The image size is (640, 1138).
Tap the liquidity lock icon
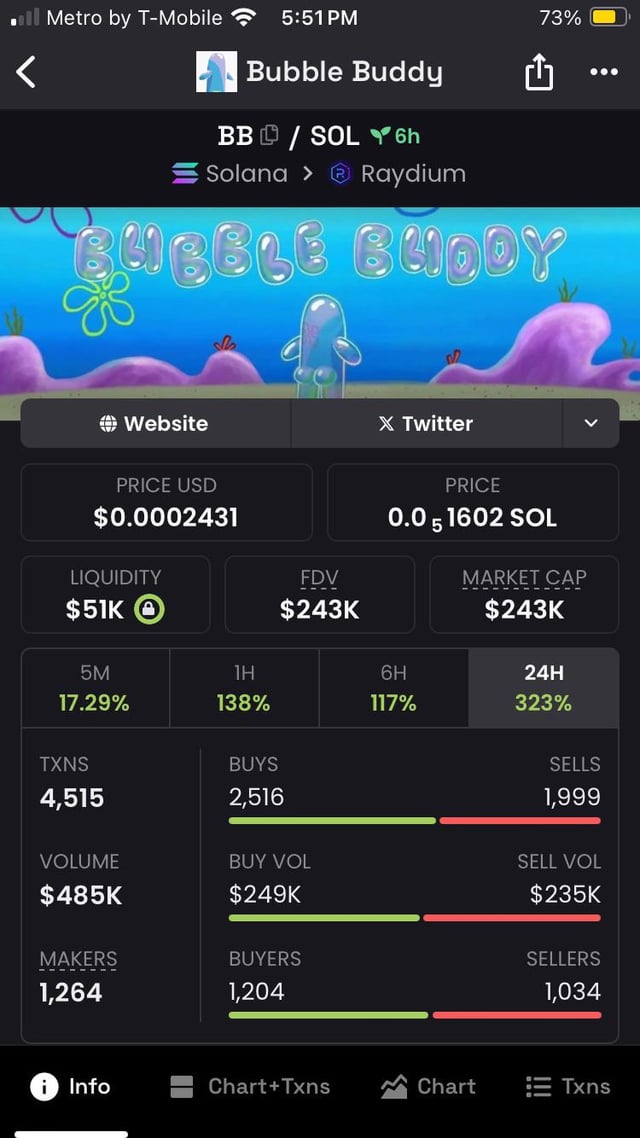coord(150,609)
